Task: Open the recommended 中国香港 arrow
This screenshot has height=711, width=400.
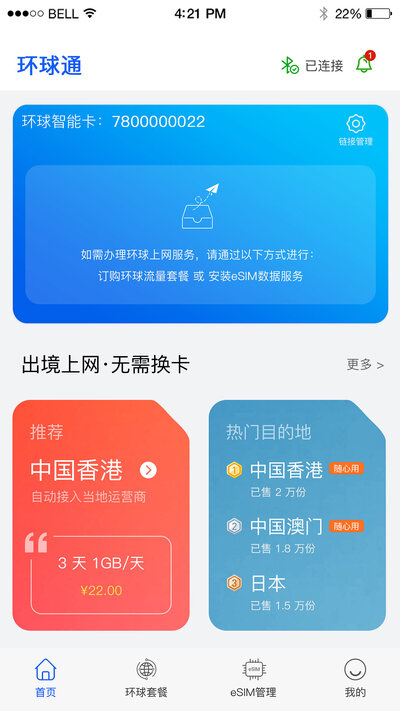Action: pyautogui.click(x=148, y=471)
